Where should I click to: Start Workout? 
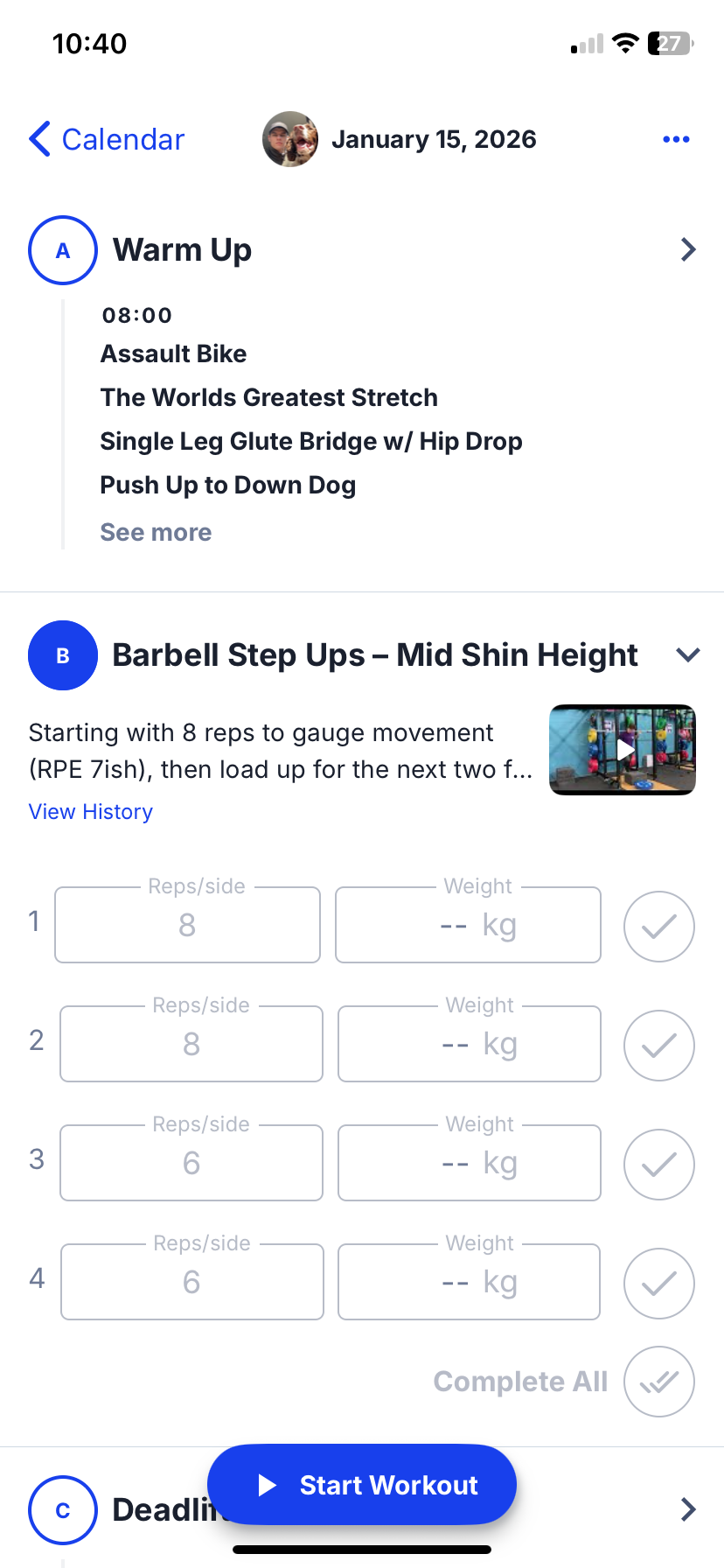tap(362, 1485)
